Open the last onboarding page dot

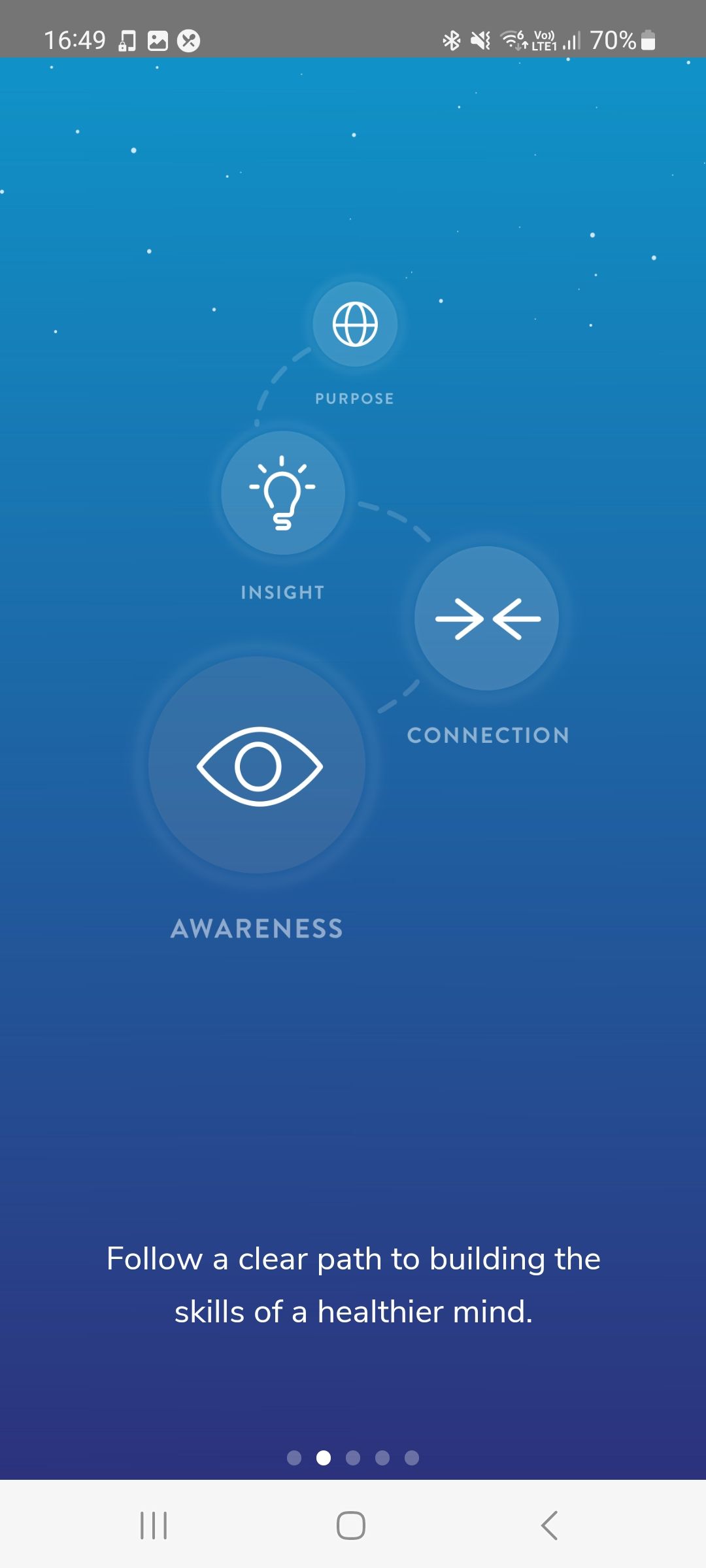click(412, 1458)
